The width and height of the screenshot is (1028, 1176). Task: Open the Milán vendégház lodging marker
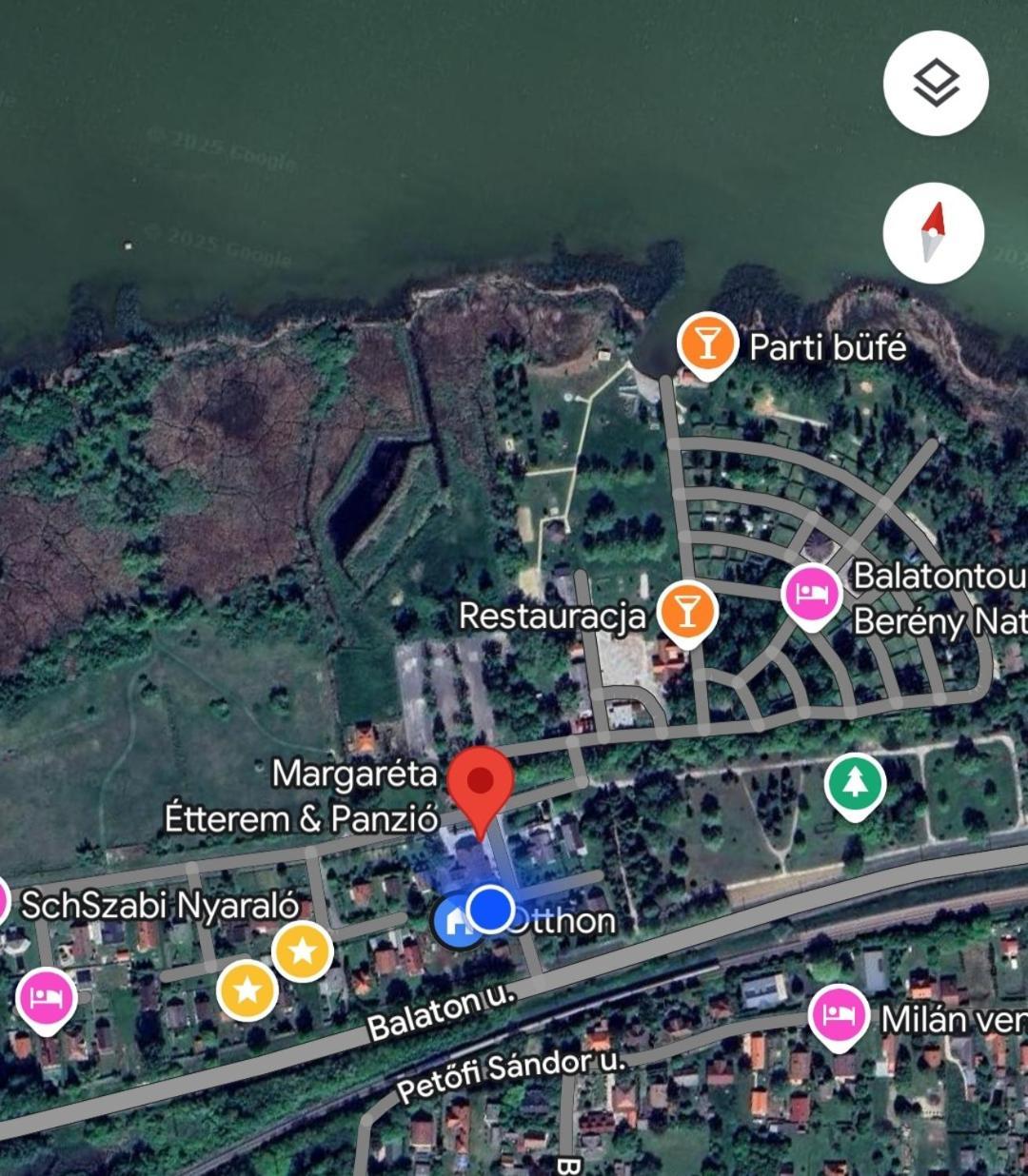(839, 1014)
